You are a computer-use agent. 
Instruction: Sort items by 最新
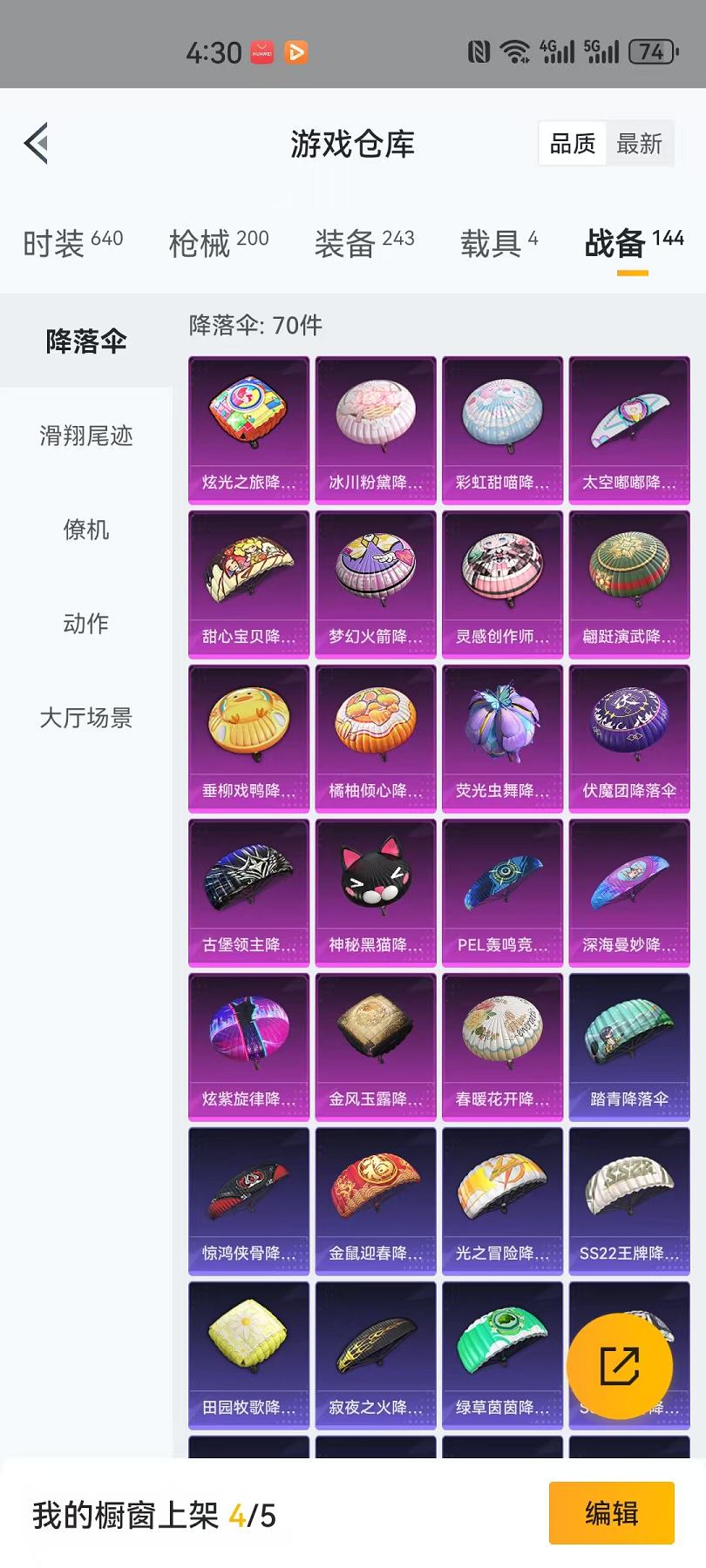pyautogui.click(x=640, y=144)
